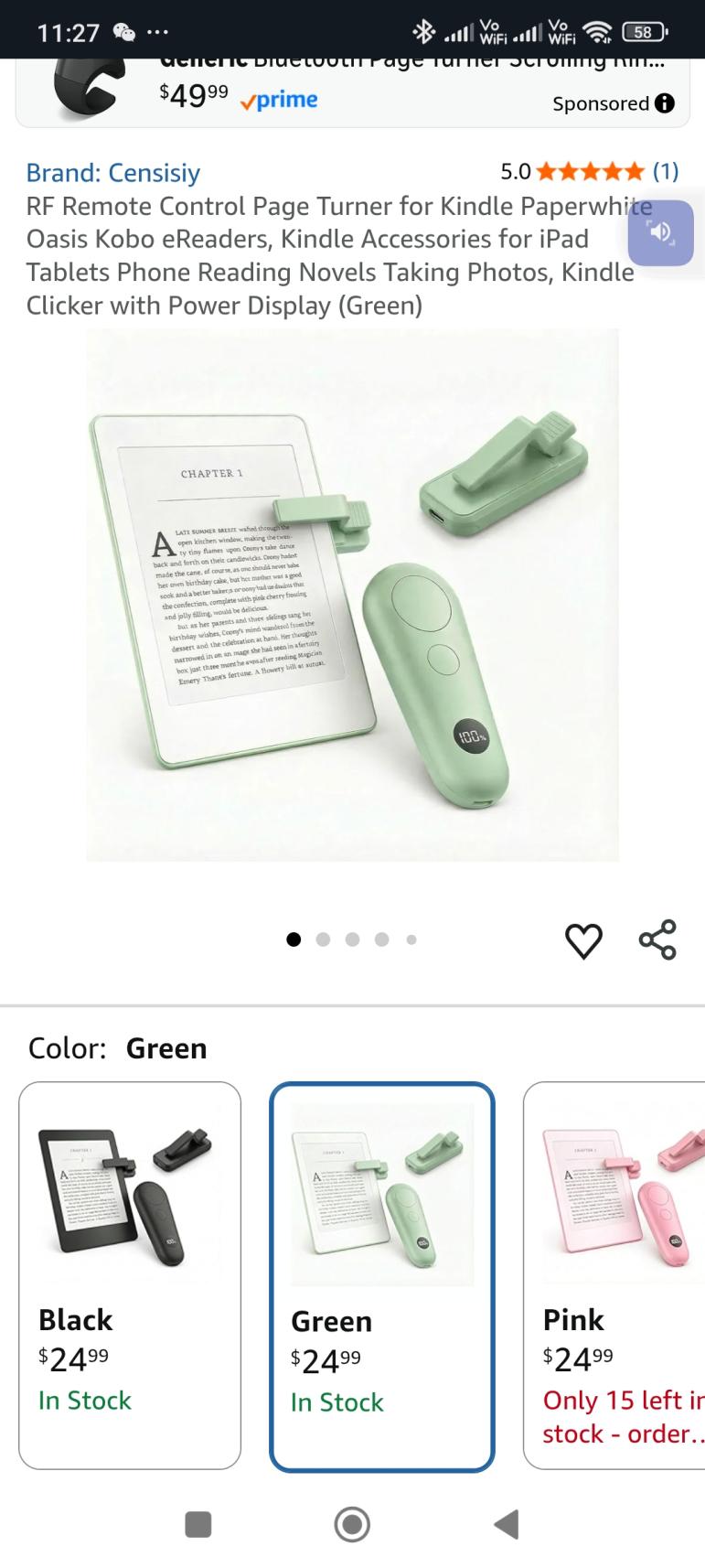Image resolution: width=705 pixels, height=1568 pixels.
Task: Go to the system home screen
Action: coord(352,1524)
